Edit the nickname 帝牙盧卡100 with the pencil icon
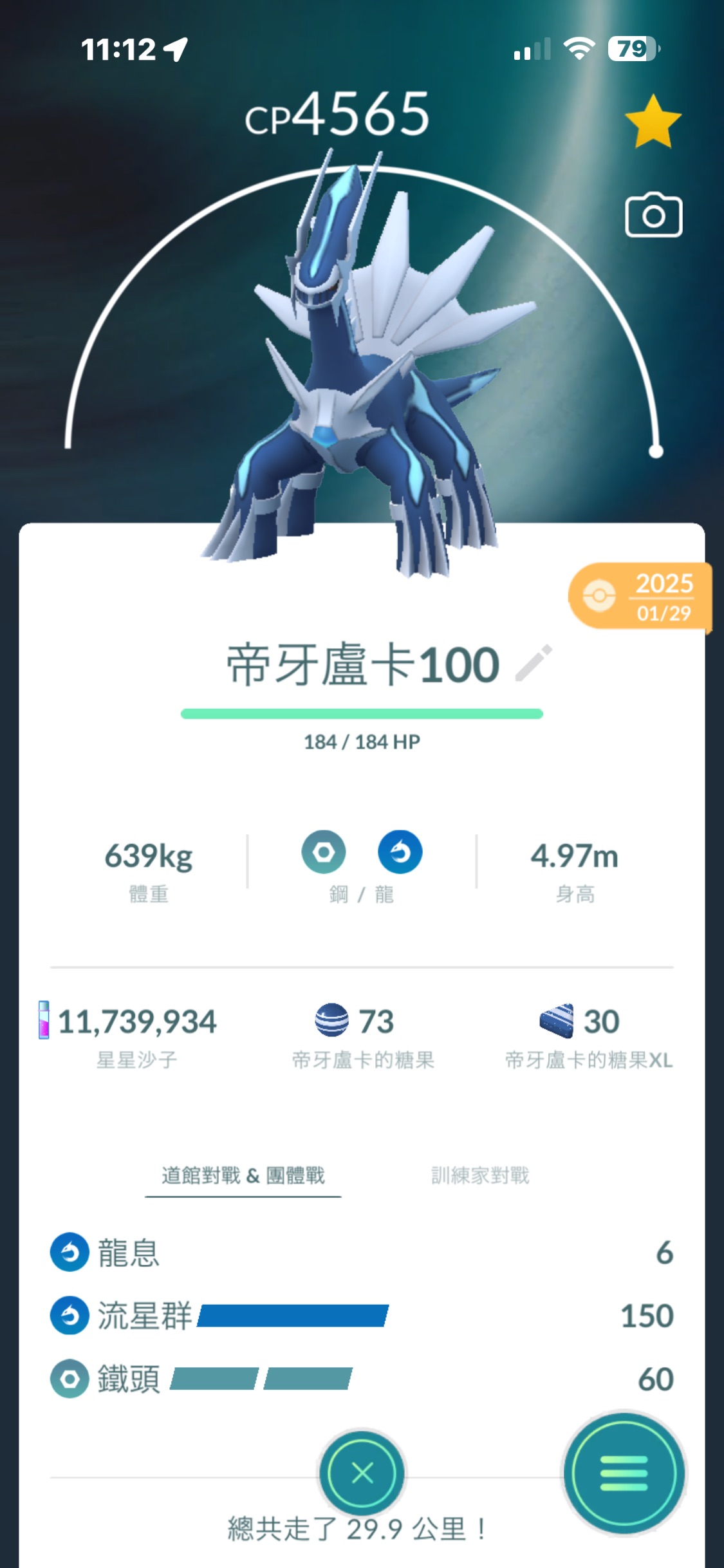 pyautogui.click(x=534, y=662)
